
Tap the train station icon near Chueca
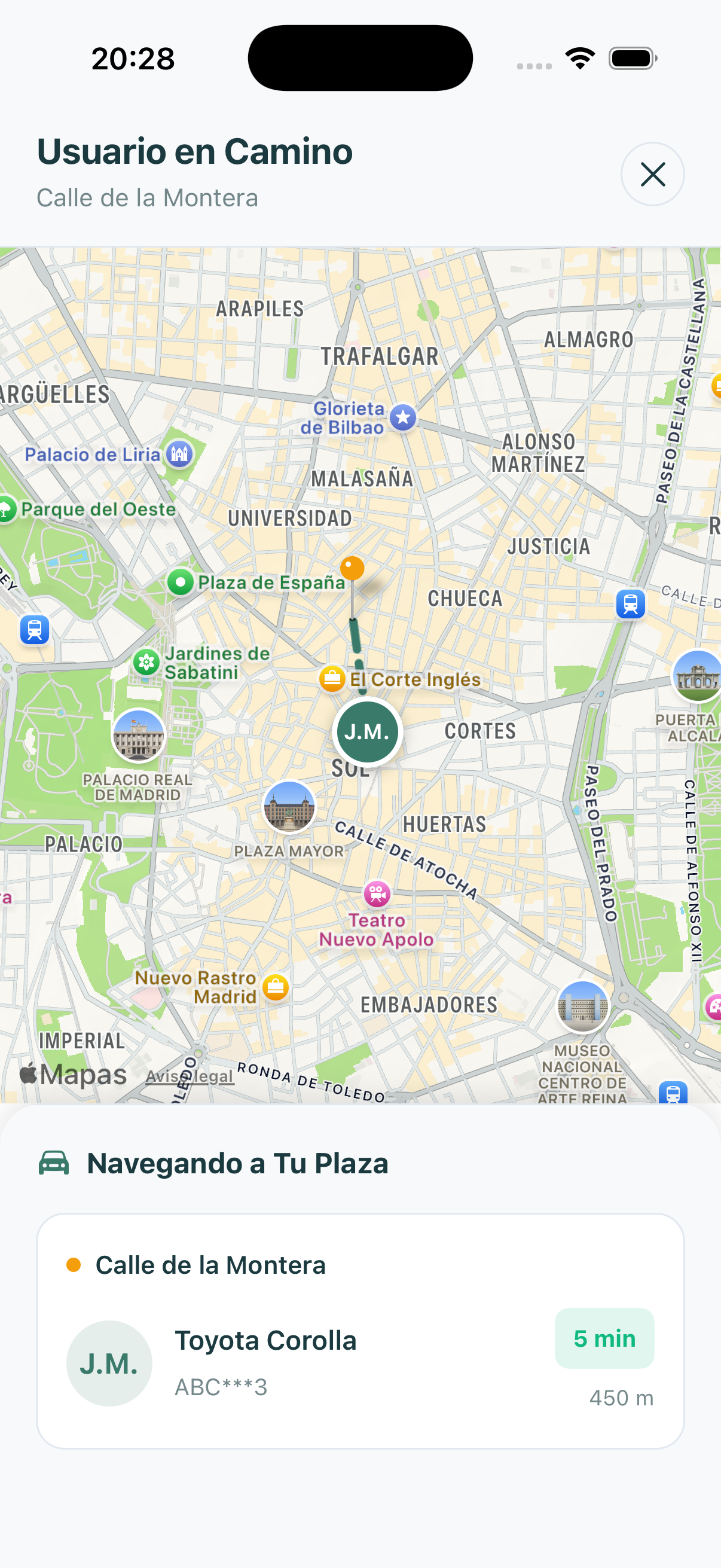(630, 603)
